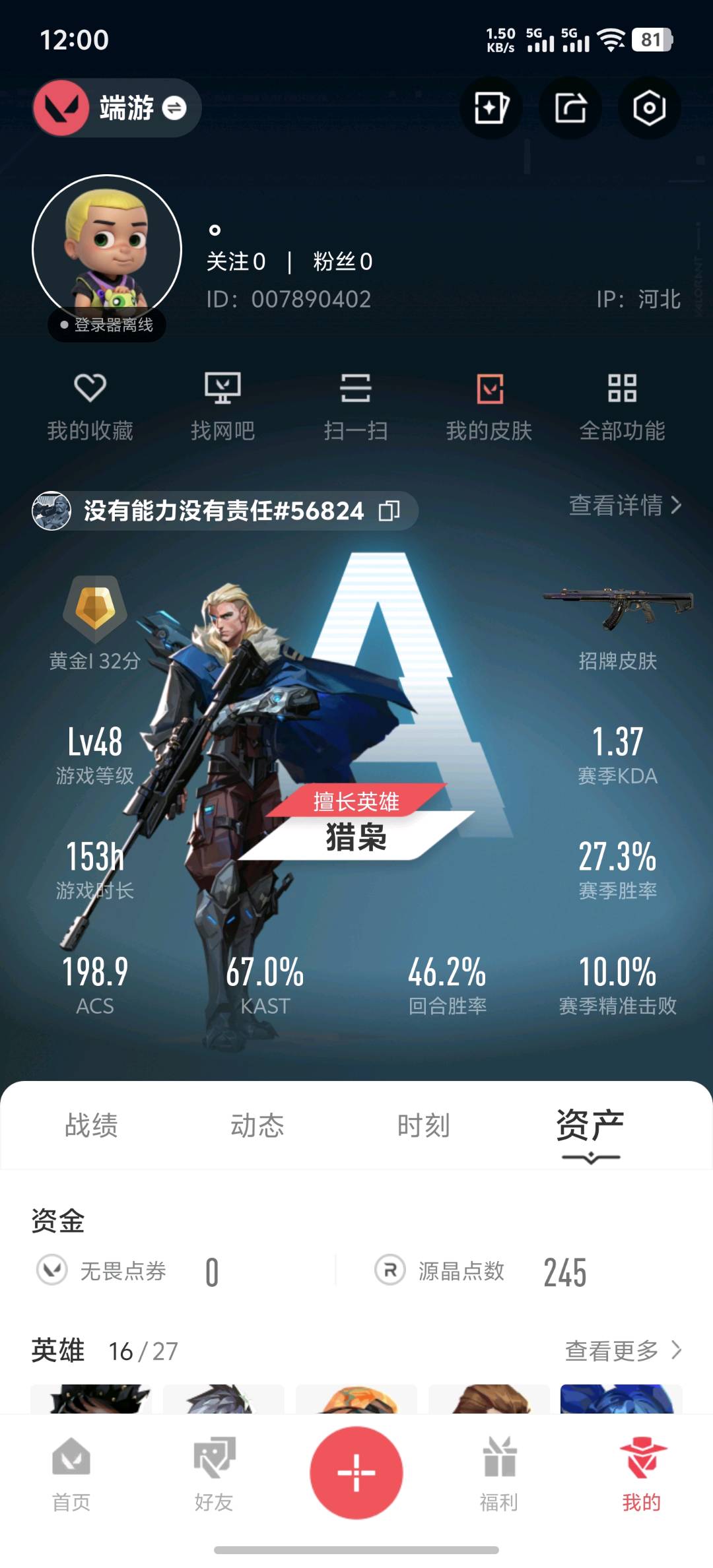Copy game ID 没有能力没有责任#56824
The height and width of the screenshot is (1568, 713).
pyautogui.click(x=390, y=511)
